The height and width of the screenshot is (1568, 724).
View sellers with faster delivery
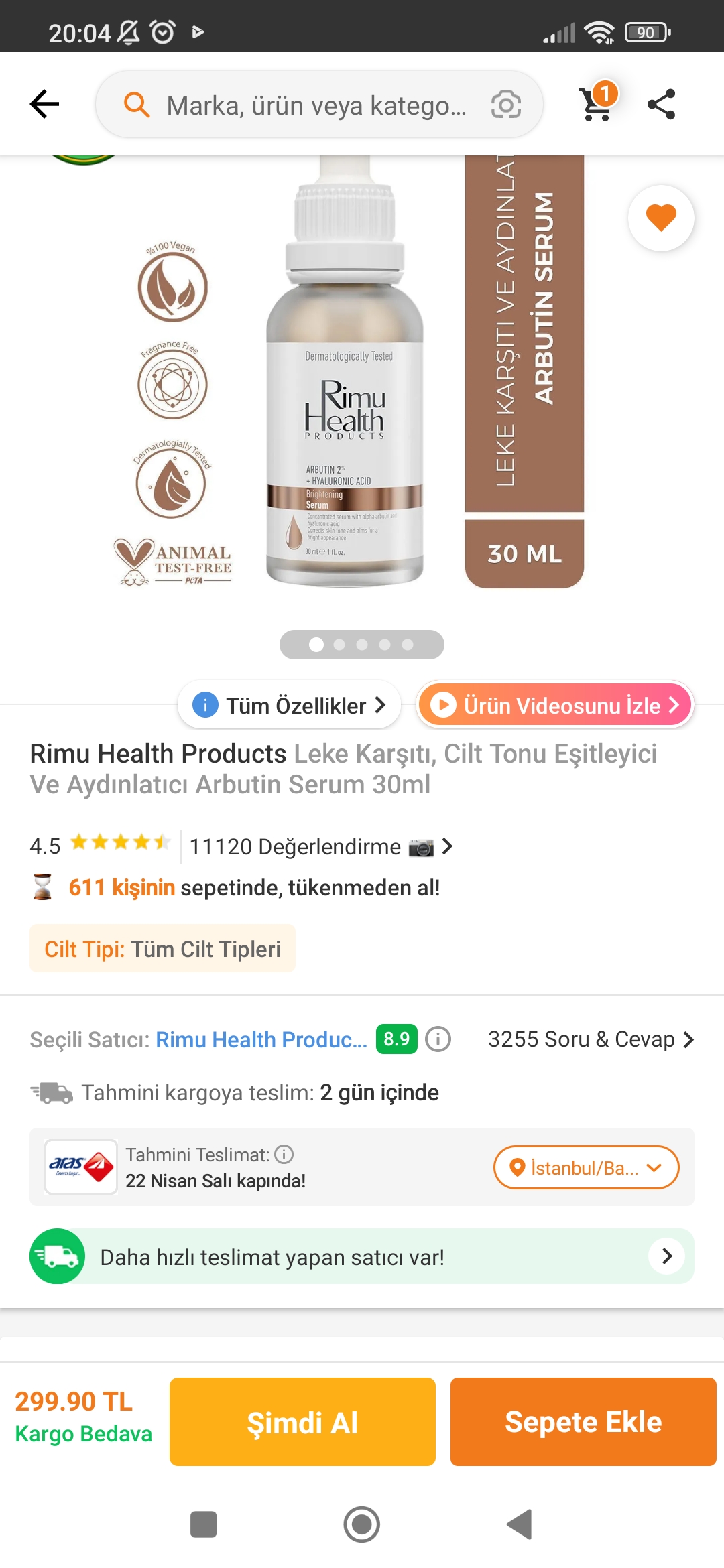362,1257
